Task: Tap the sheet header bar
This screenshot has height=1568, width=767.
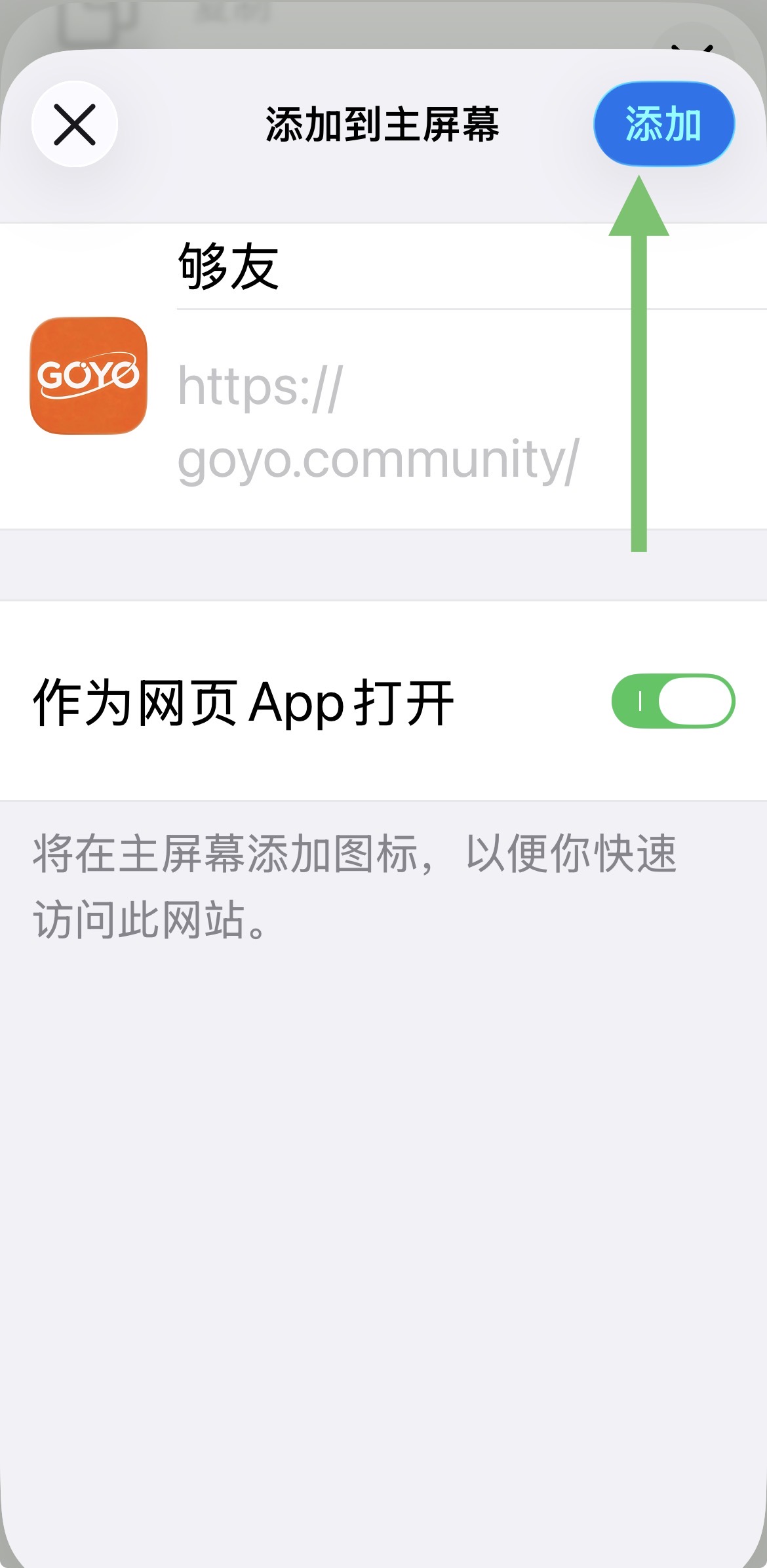Action: coord(383,125)
